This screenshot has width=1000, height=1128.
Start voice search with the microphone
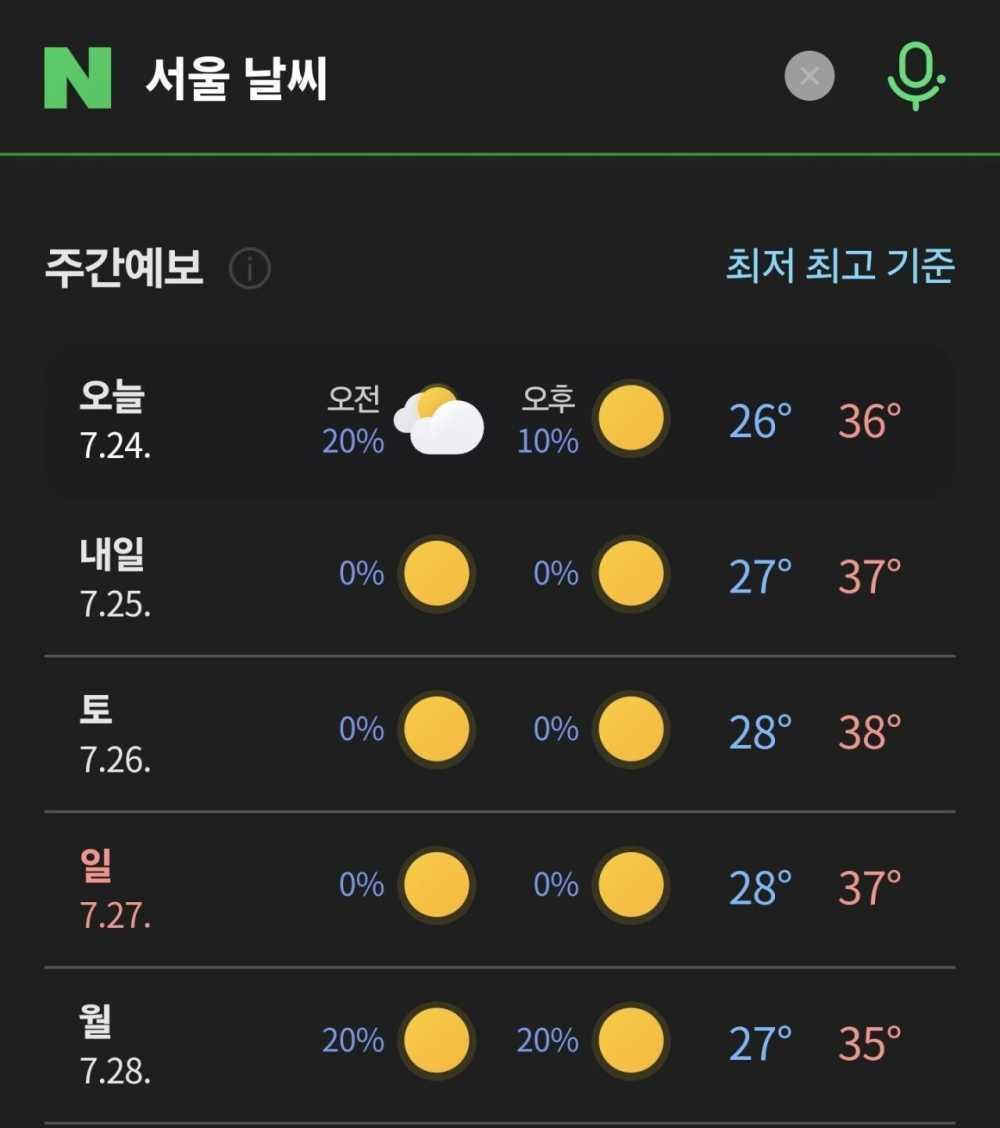[916, 77]
